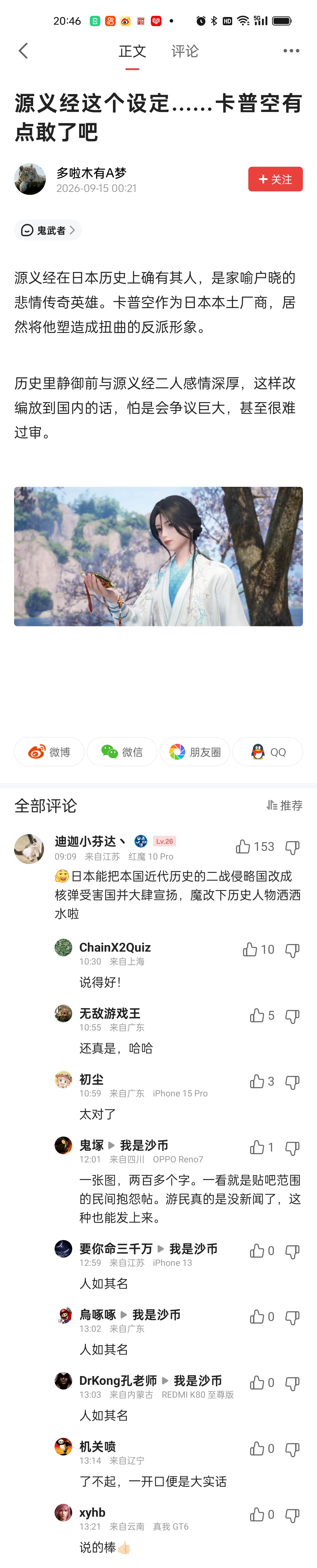
Task: Share the article to 微博
Action: click(49, 752)
